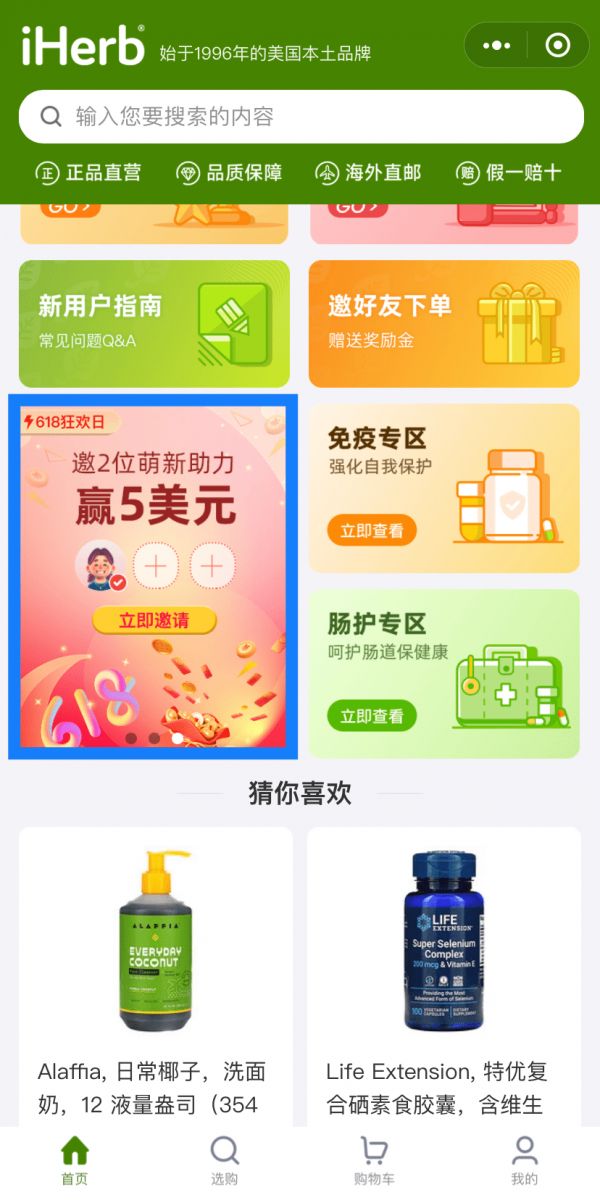Image resolution: width=600 pixels, height=1200 pixels.
Task: Tap 立即邀请 on the 618 banner
Action: [x=154, y=620]
